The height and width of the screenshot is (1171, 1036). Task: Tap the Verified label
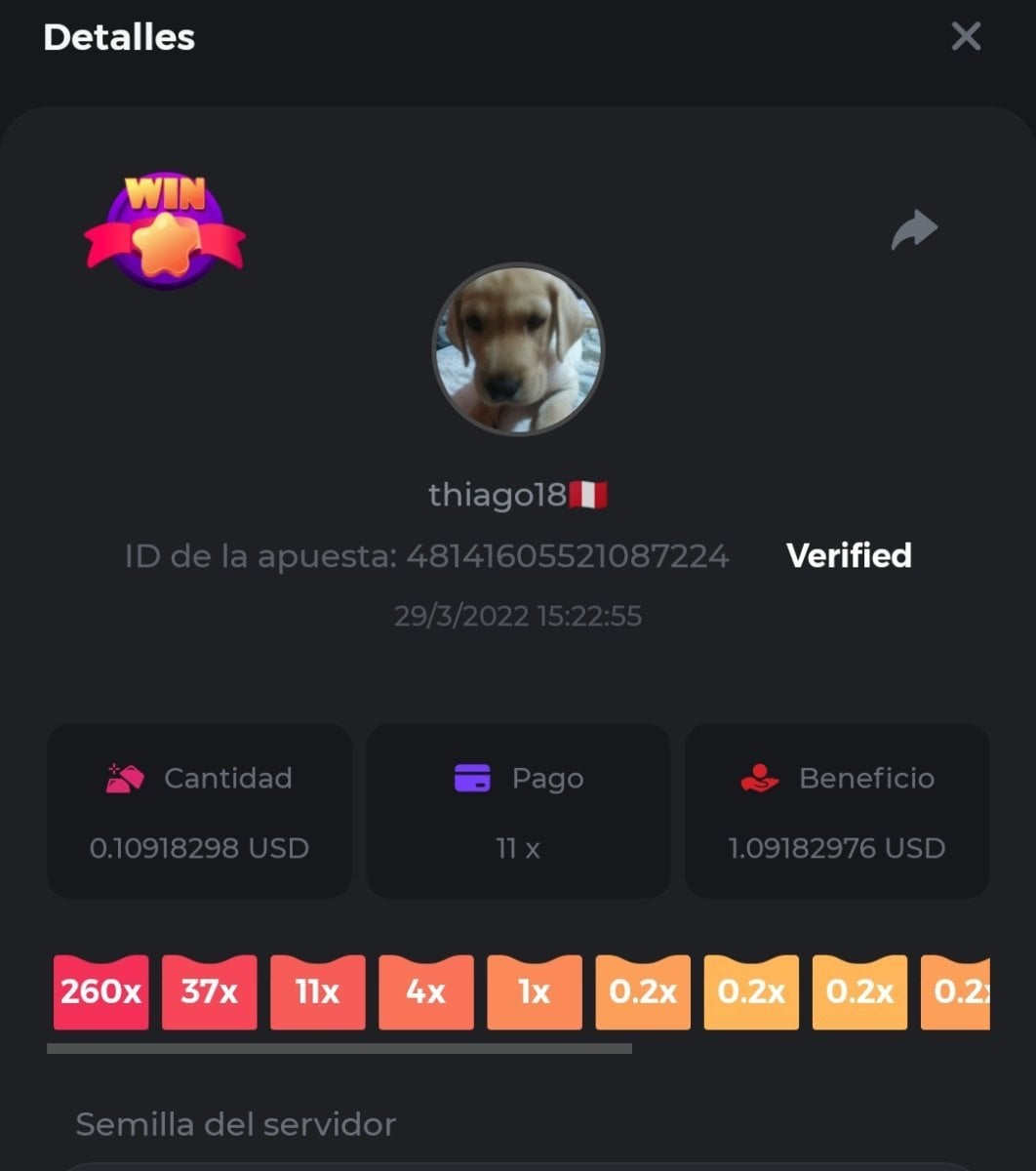point(849,555)
